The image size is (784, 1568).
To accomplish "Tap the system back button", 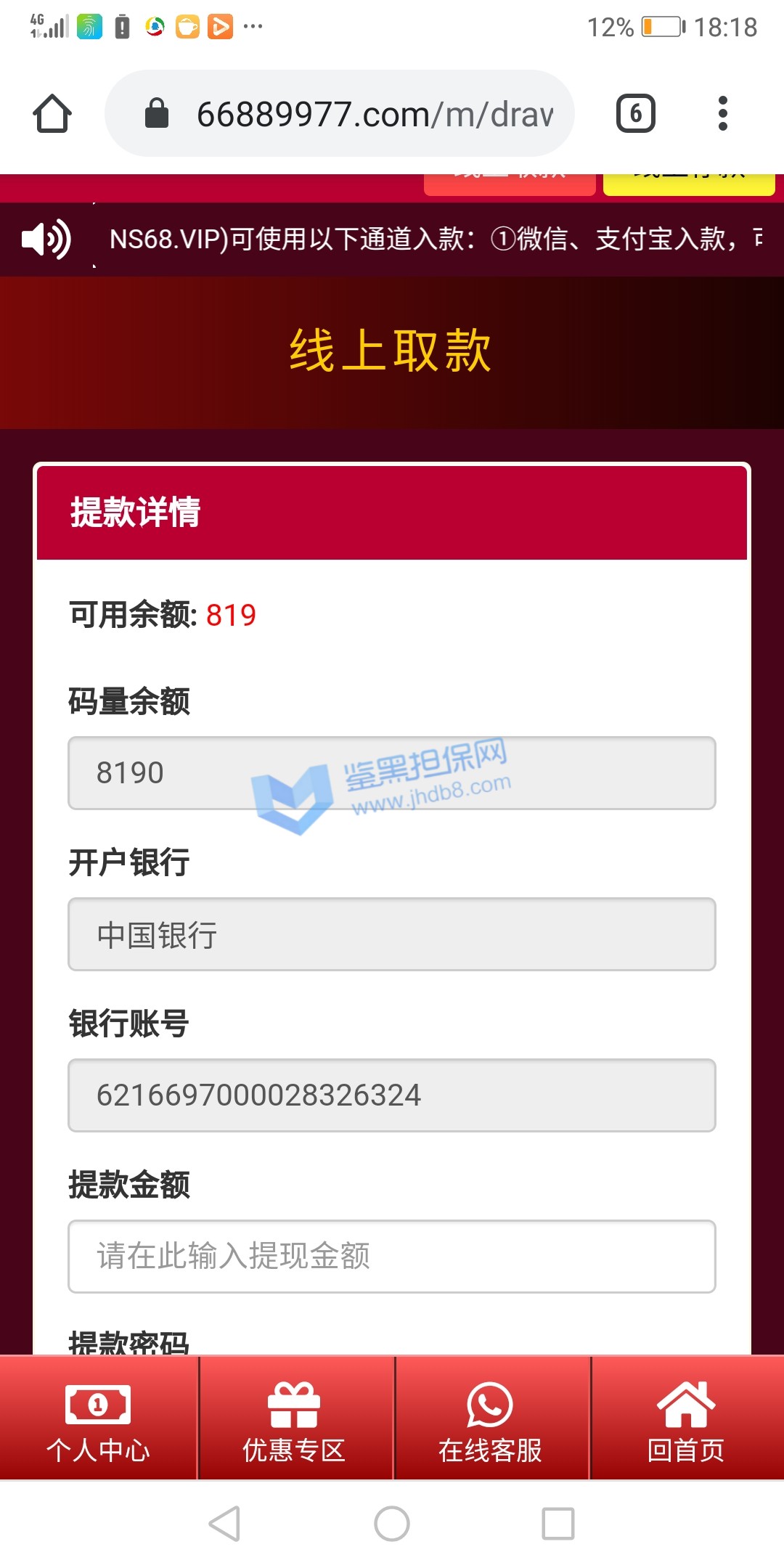I will point(224,1523).
